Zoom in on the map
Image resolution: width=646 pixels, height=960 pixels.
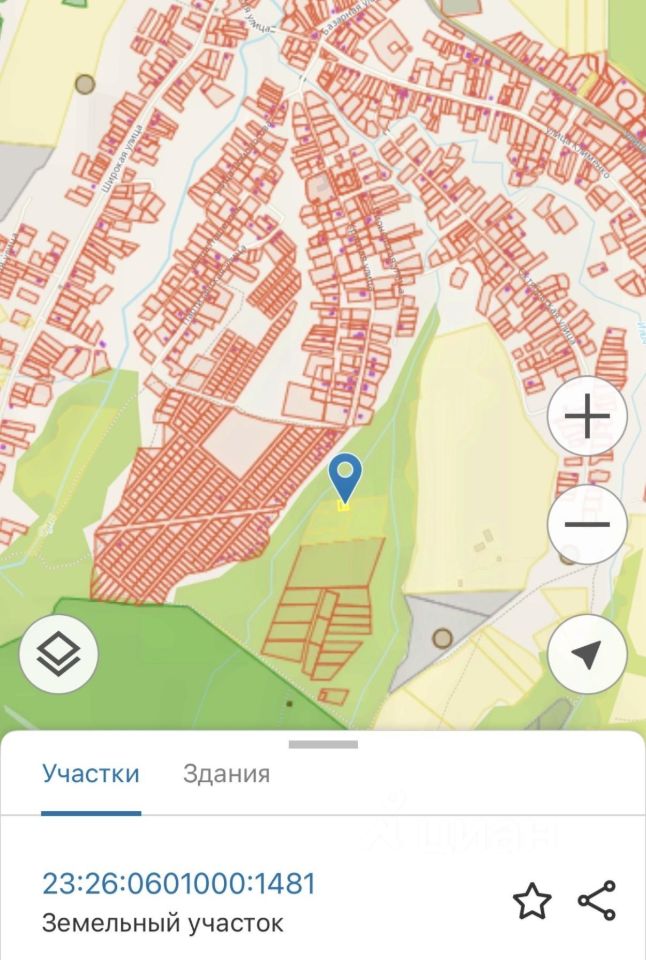587,415
